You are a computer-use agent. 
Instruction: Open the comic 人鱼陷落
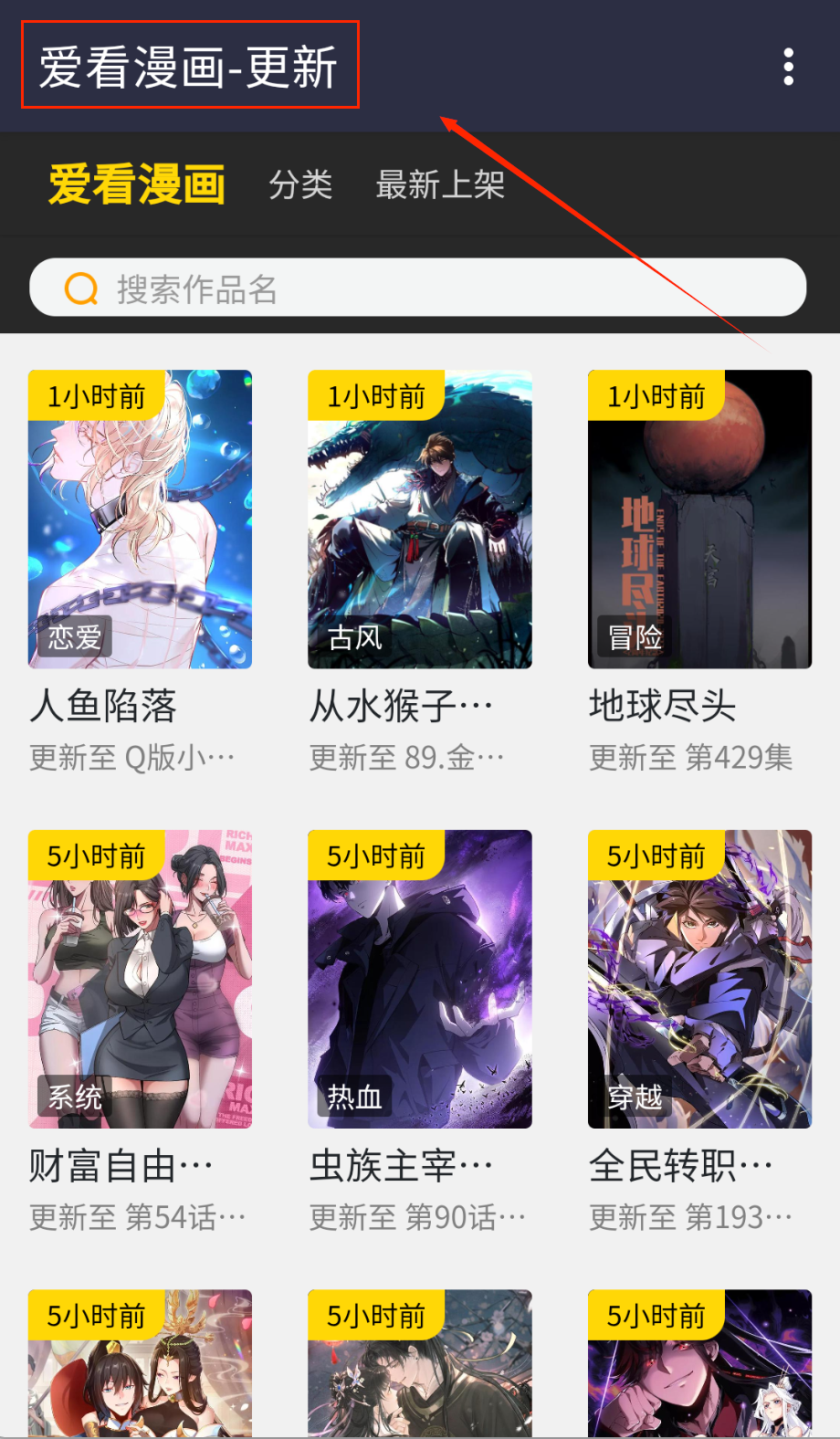coord(141,520)
